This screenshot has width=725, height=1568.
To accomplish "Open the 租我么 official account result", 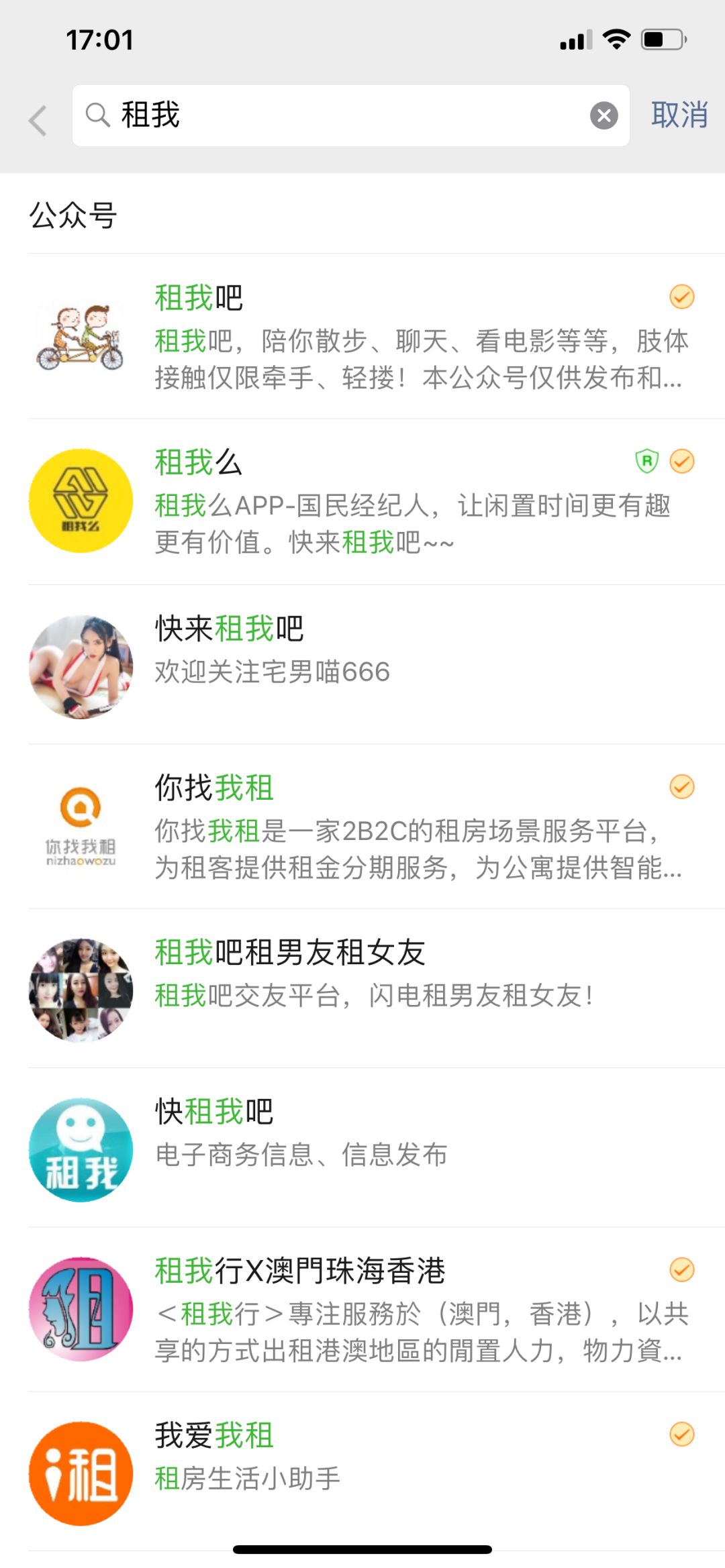I will [362, 502].
